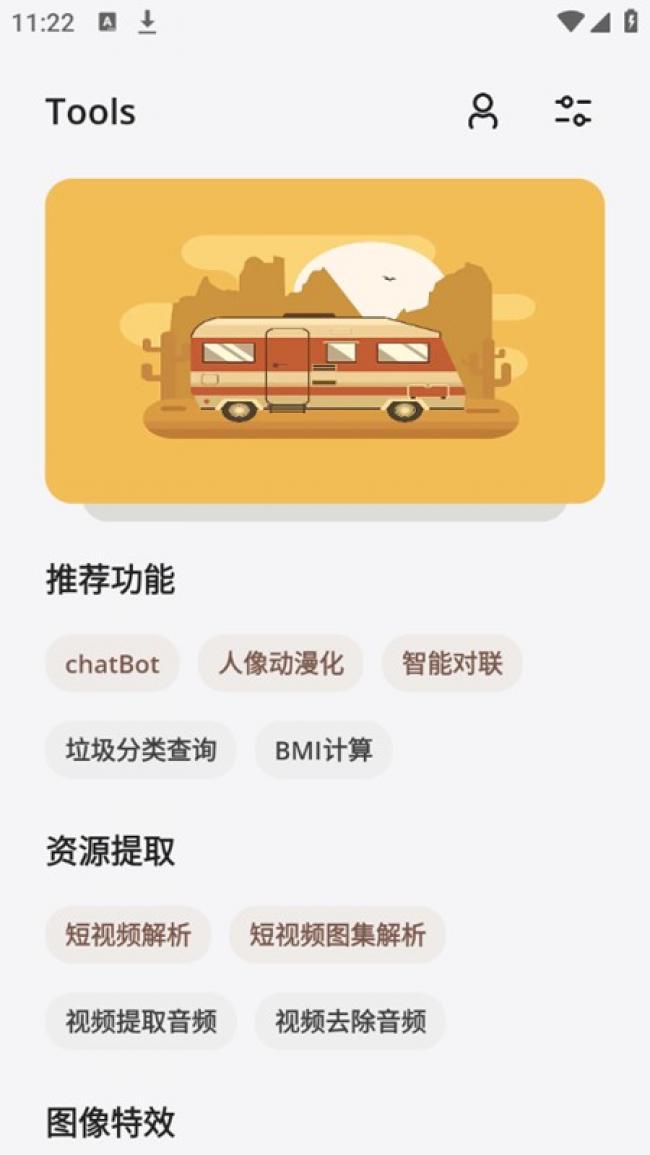The height and width of the screenshot is (1155, 650).
Task: Launch the chatBot tool
Action: (x=112, y=663)
